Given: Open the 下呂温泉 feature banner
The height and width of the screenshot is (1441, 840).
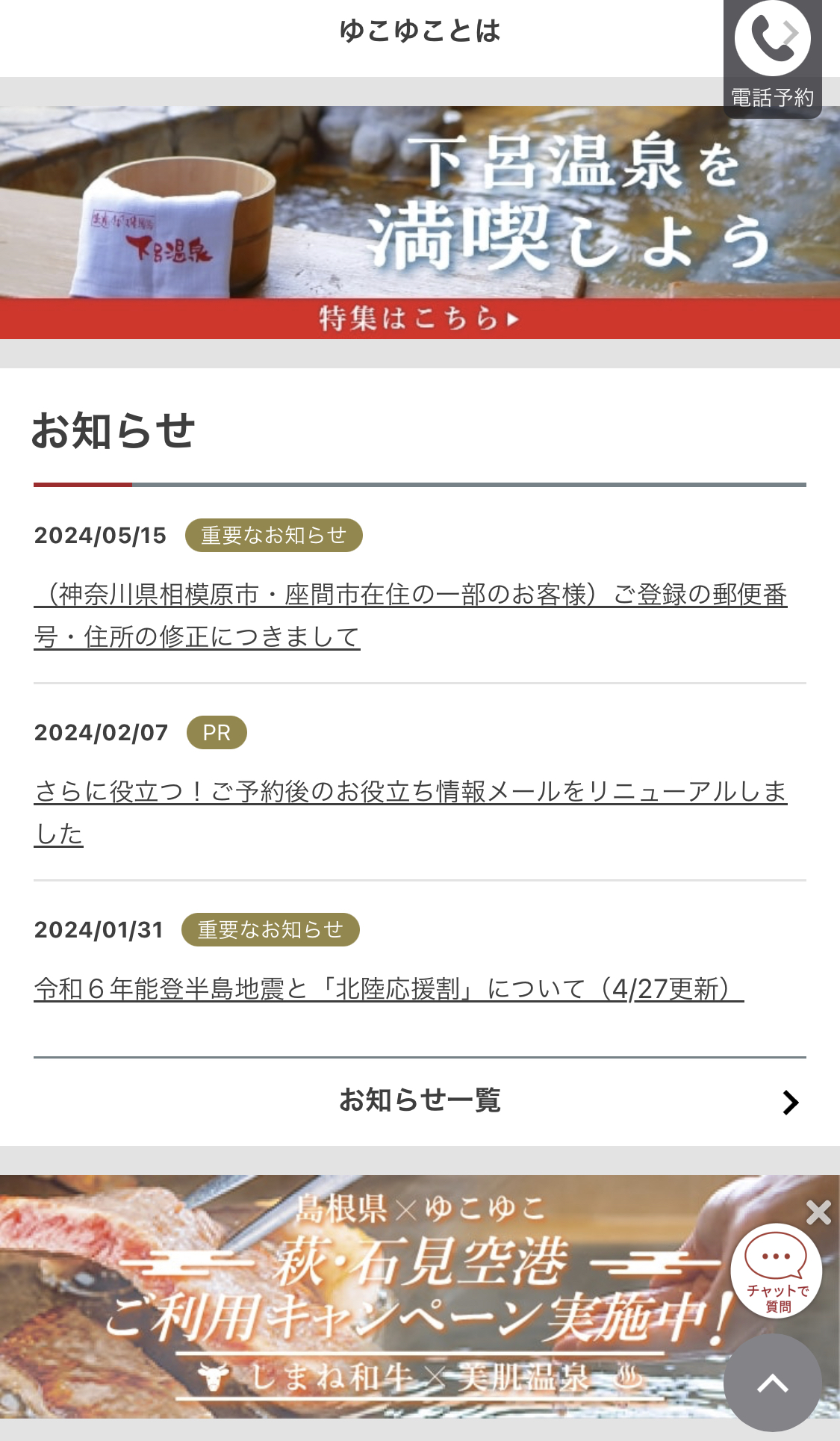Looking at the screenshot, I should coord(420,223).
